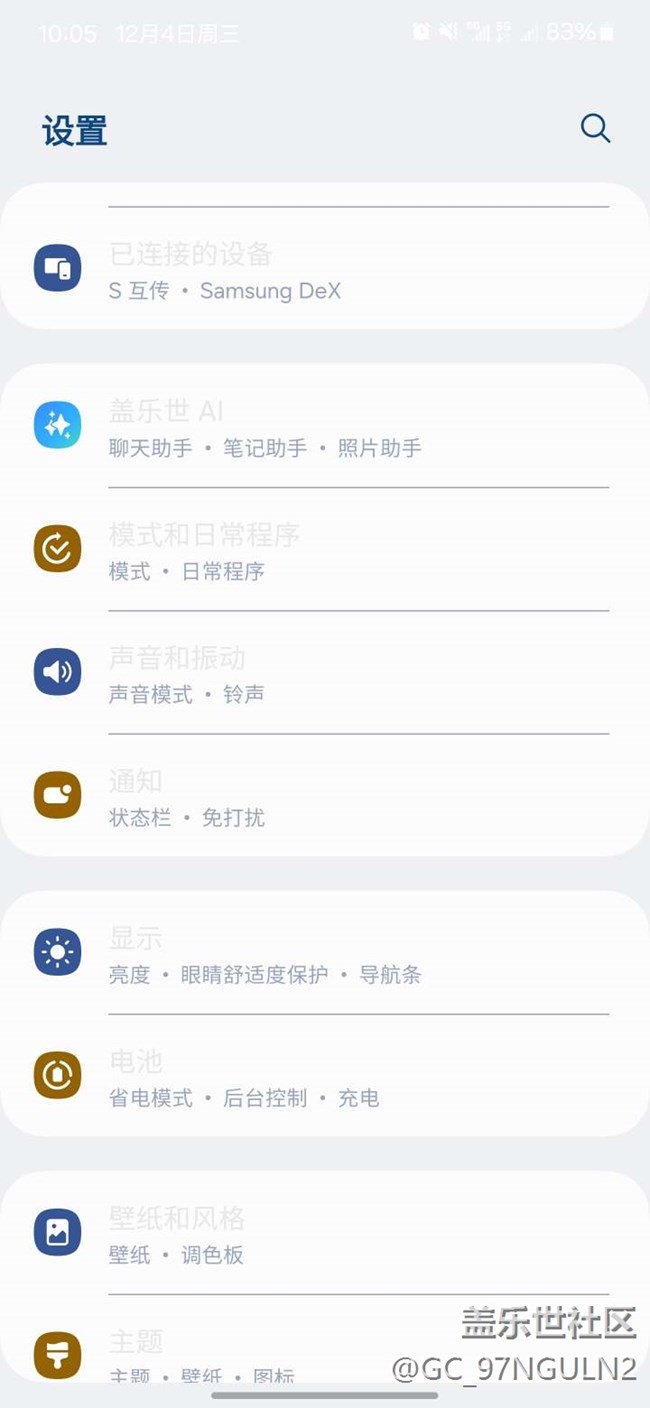Viewport: 650px width, 1408px height.
Task: Open 通知 settings row
Action: tap(324, 797)
